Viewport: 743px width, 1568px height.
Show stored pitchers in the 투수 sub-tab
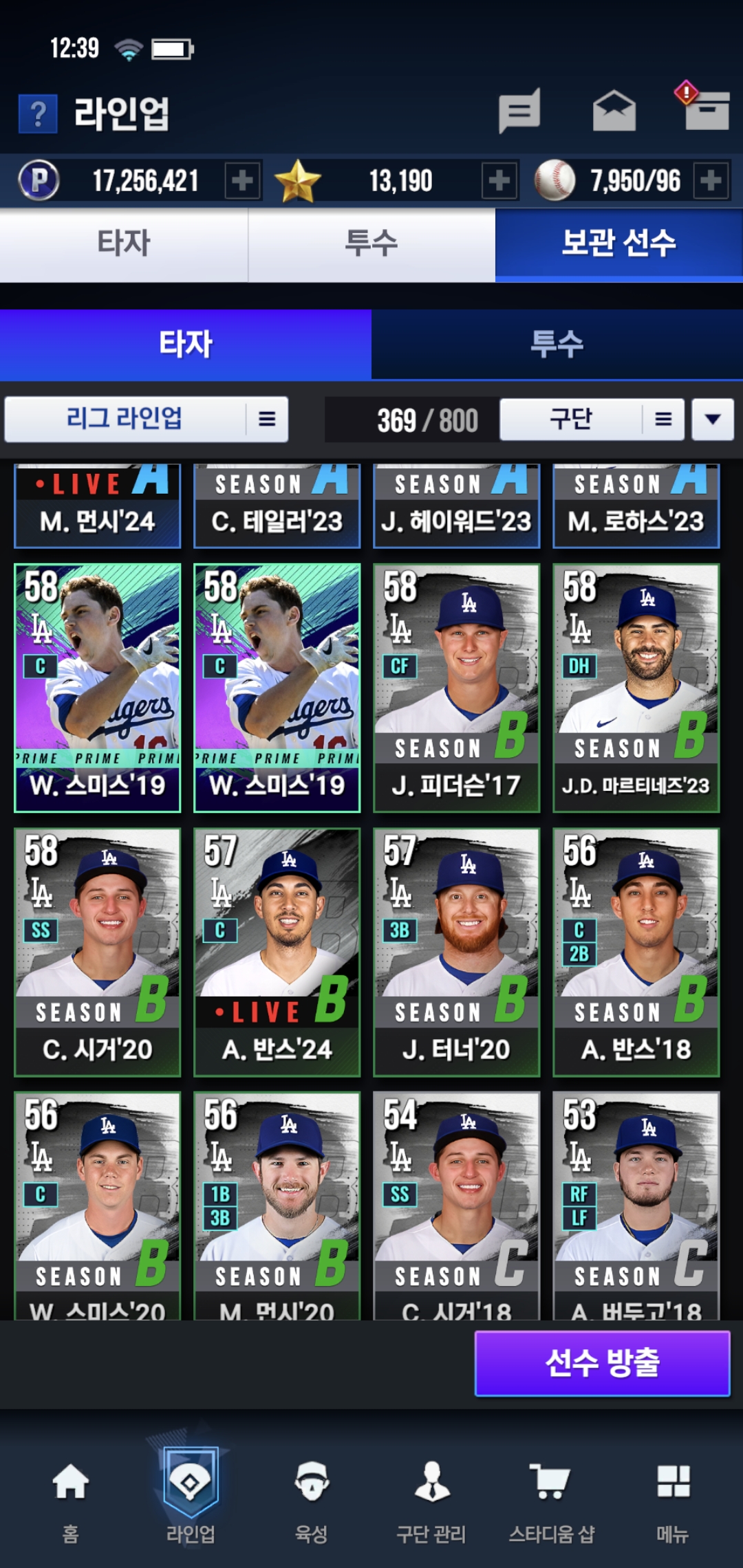click(557, 344)
